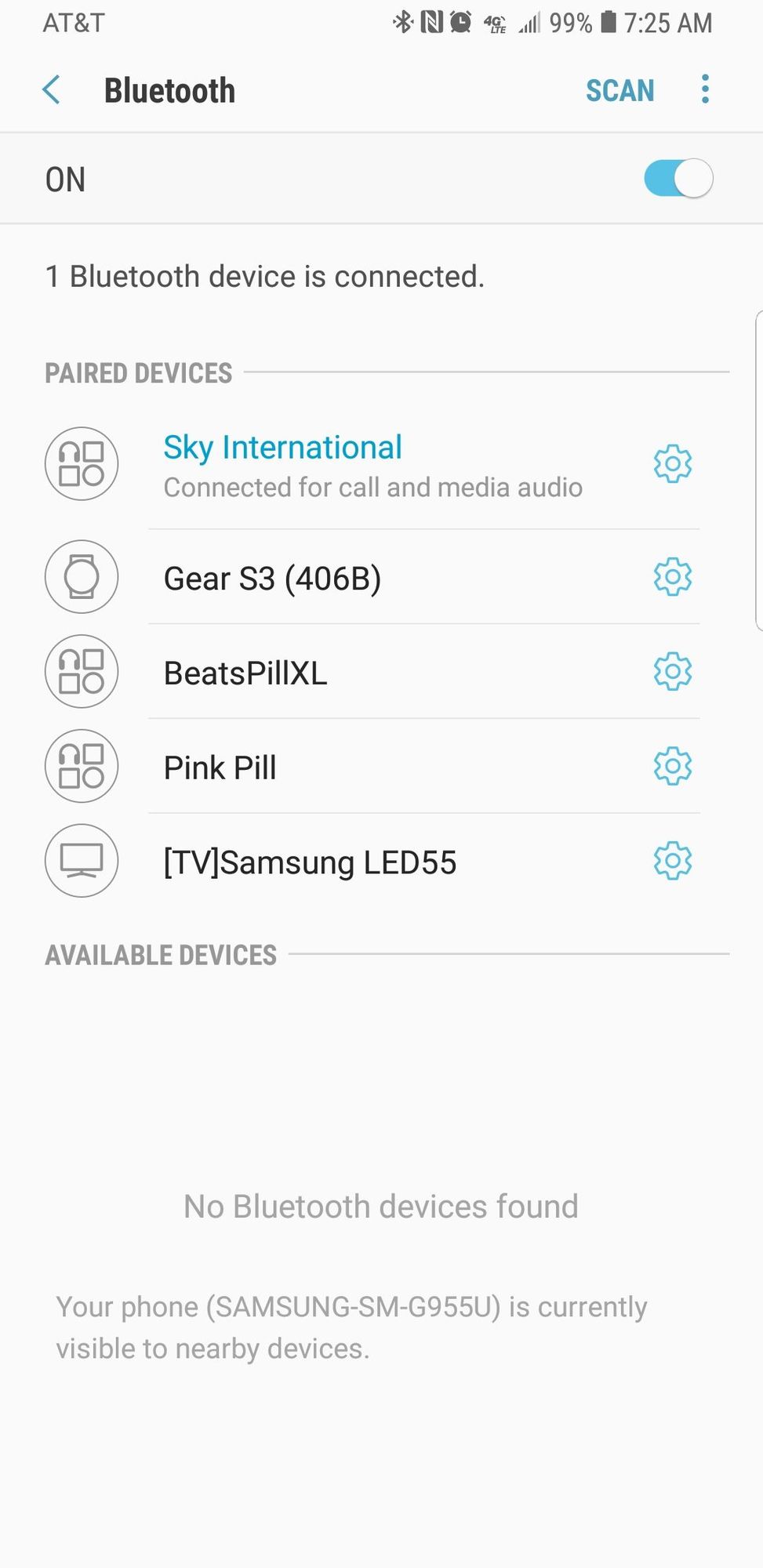763x1568 pixels.
Task: Open settings gear for Pink Pill
Action: [673, 767]
